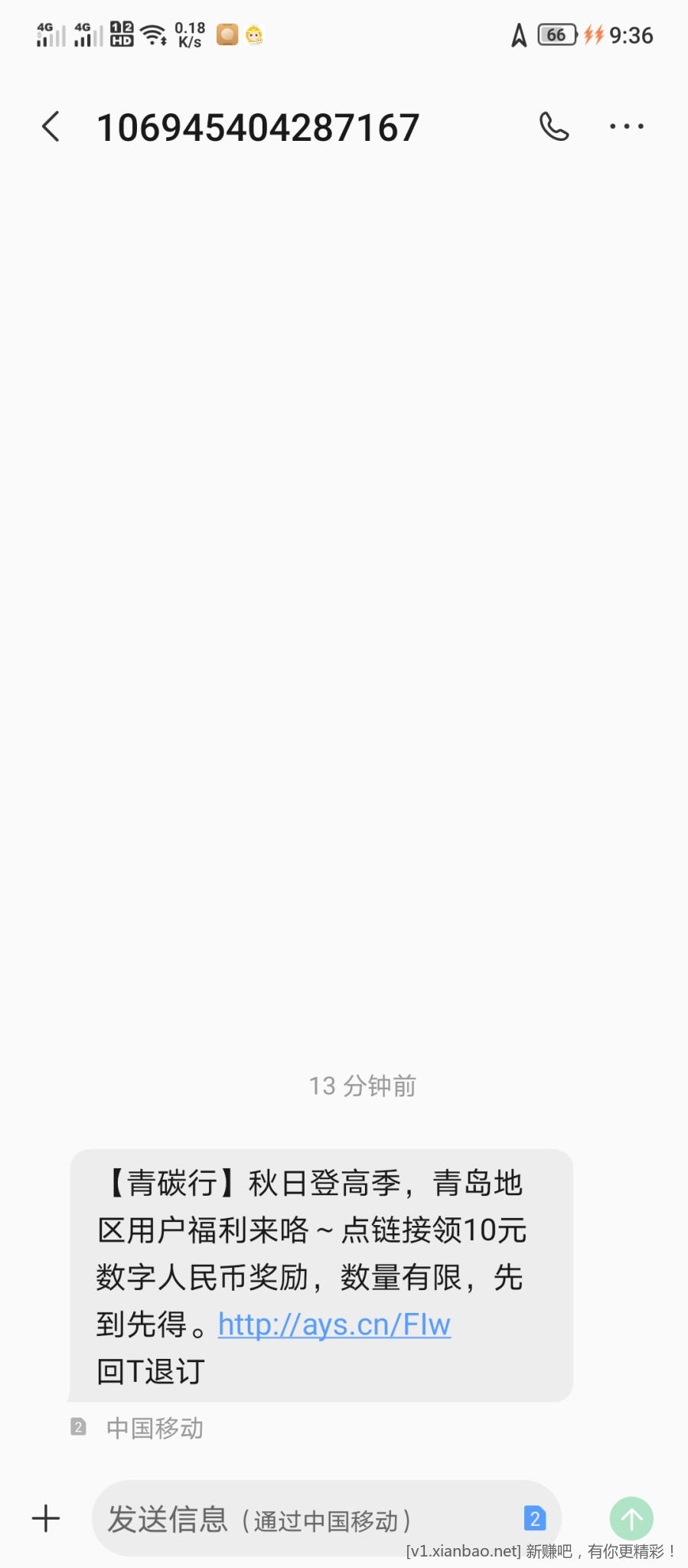The width and height of the screenshot is (688, 1568).
Task: Open the three-dot overflow menu
Action: [x=626, y=126]
